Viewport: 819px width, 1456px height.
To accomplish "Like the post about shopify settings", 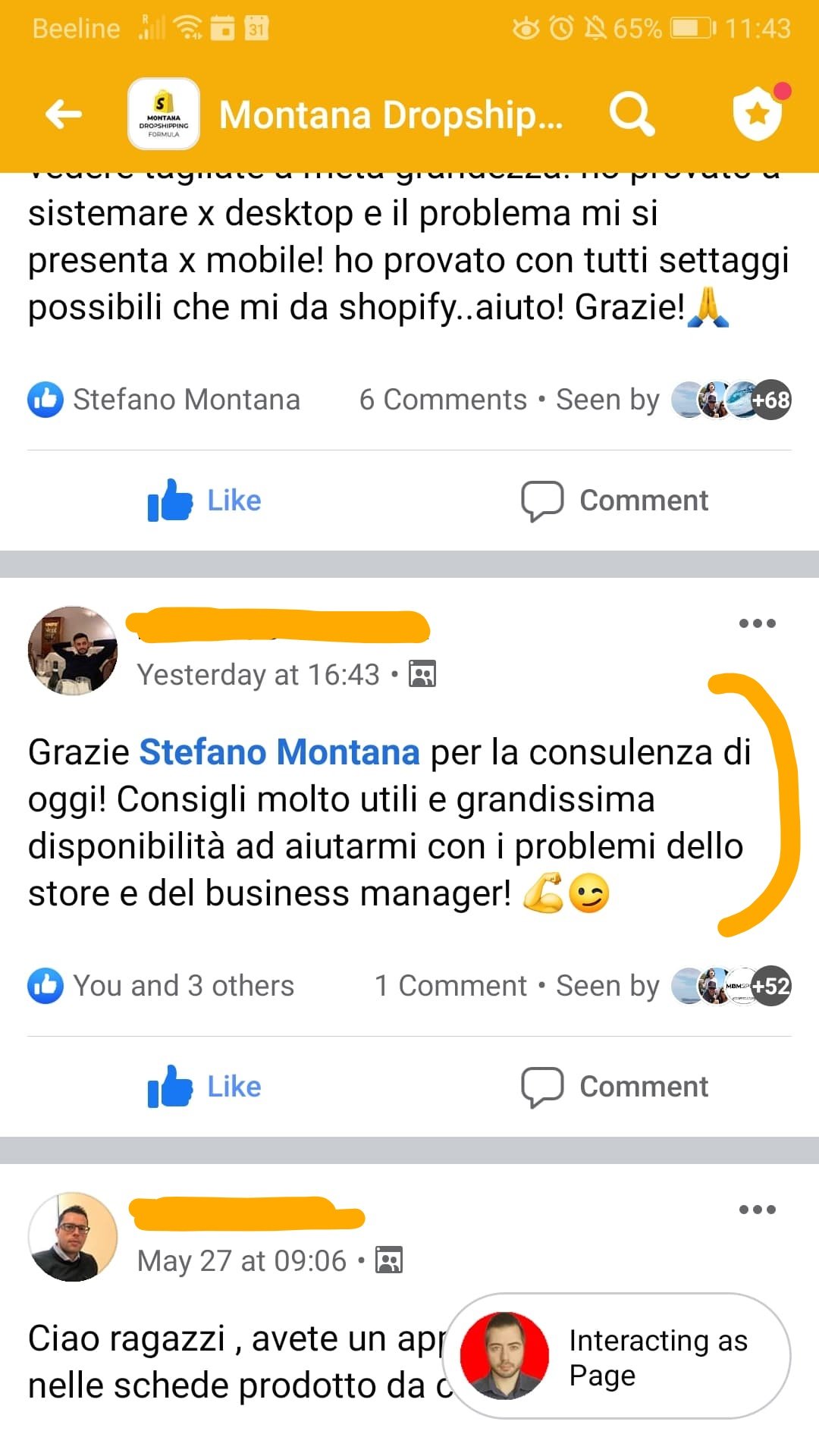I will click(205, 500).
